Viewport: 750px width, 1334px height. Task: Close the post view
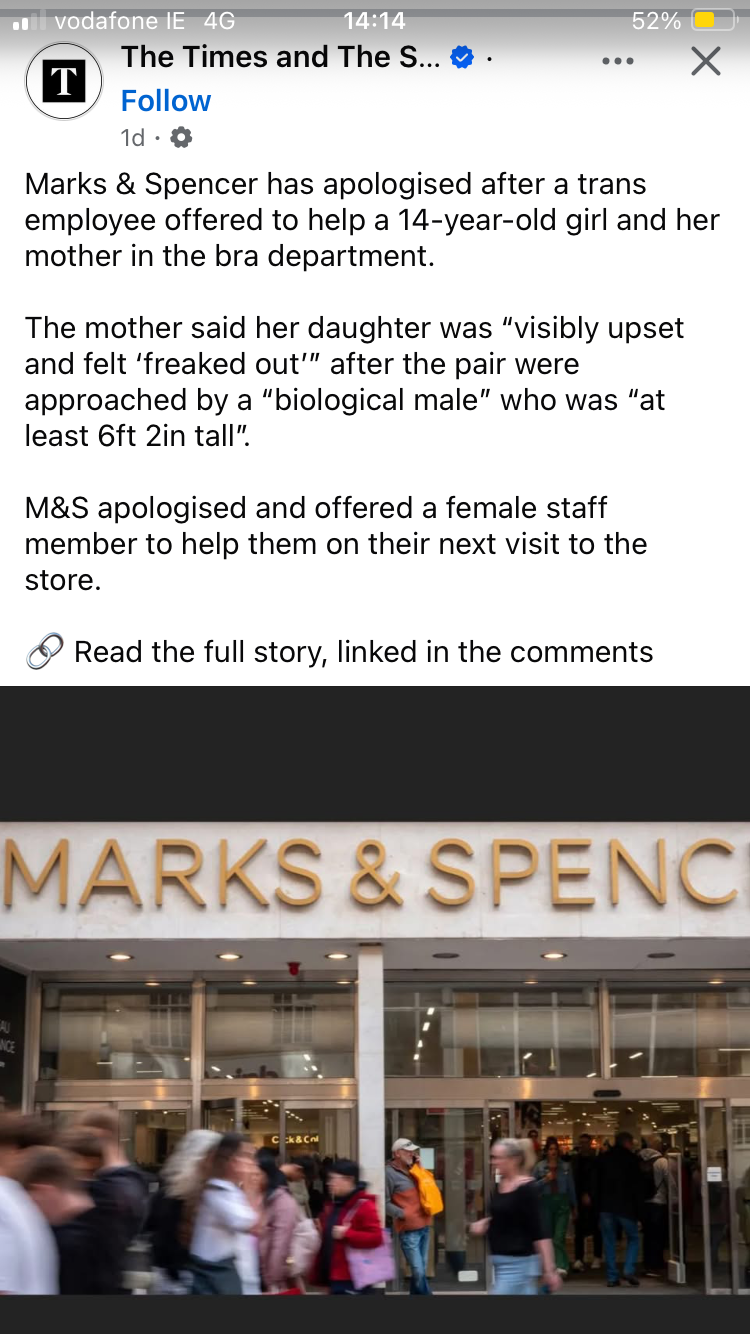706,61
